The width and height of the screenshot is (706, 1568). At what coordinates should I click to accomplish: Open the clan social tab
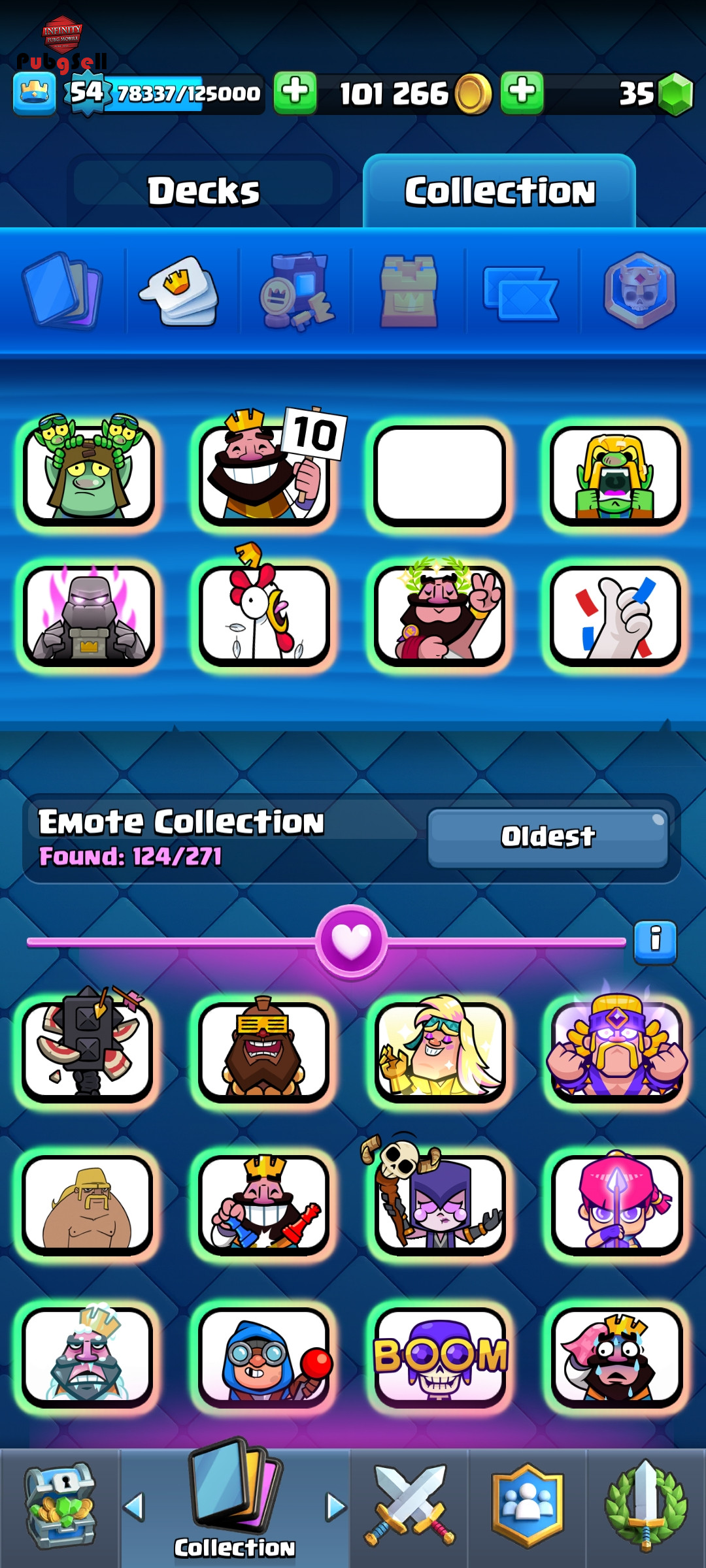pyautogui.click(x=528, y=1506)
